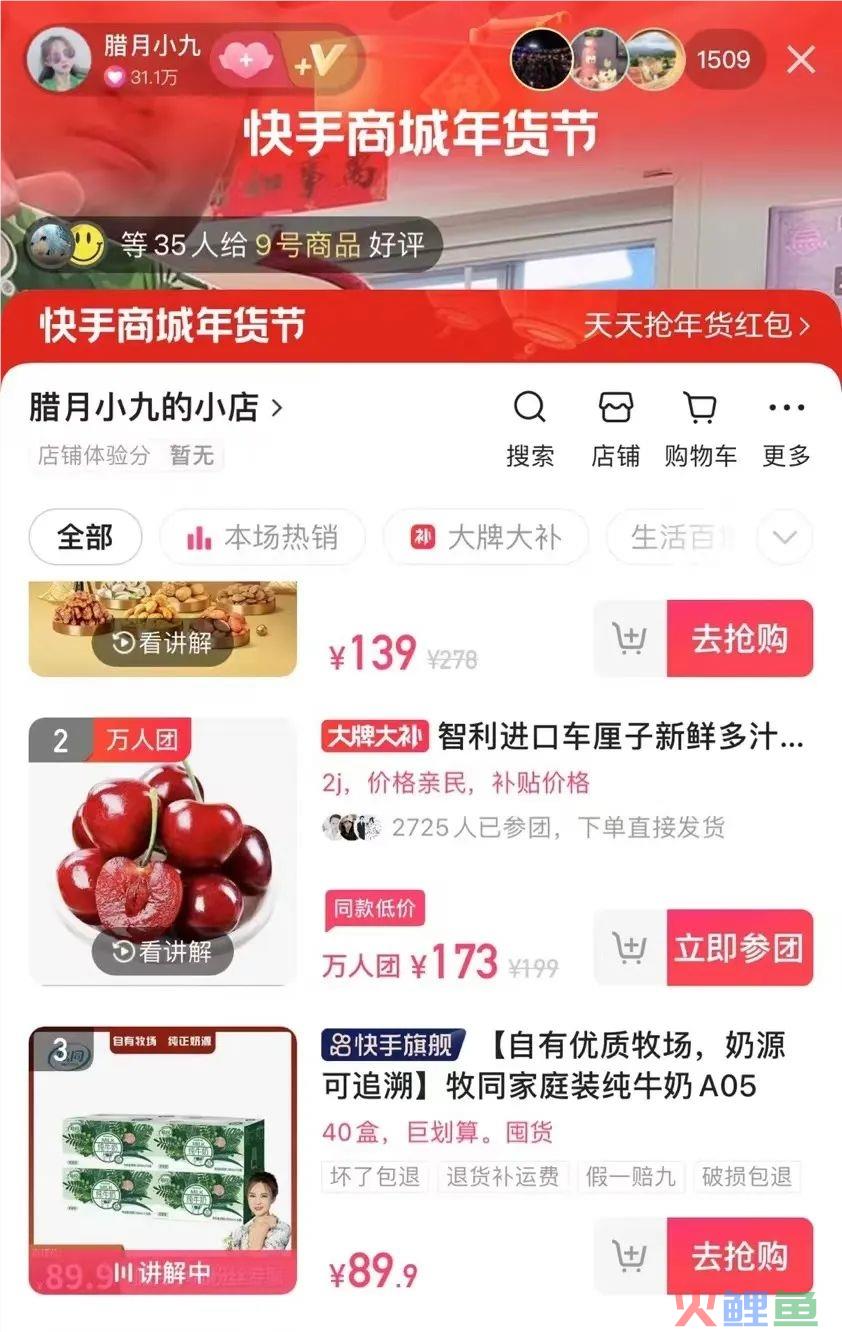Watch 看讲解 on the cherries image

click(163, 953)
